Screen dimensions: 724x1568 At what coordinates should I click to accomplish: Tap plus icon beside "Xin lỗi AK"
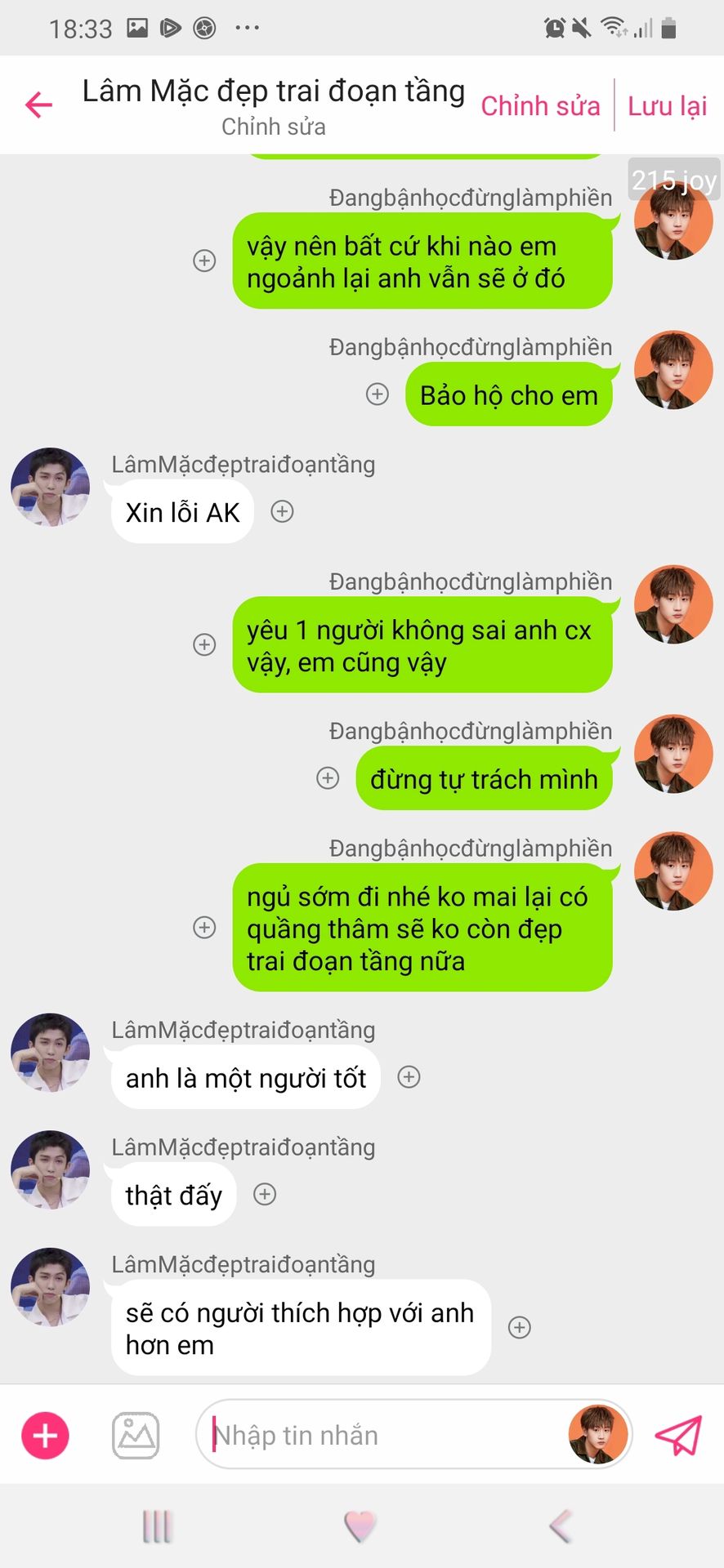point(282,511)
